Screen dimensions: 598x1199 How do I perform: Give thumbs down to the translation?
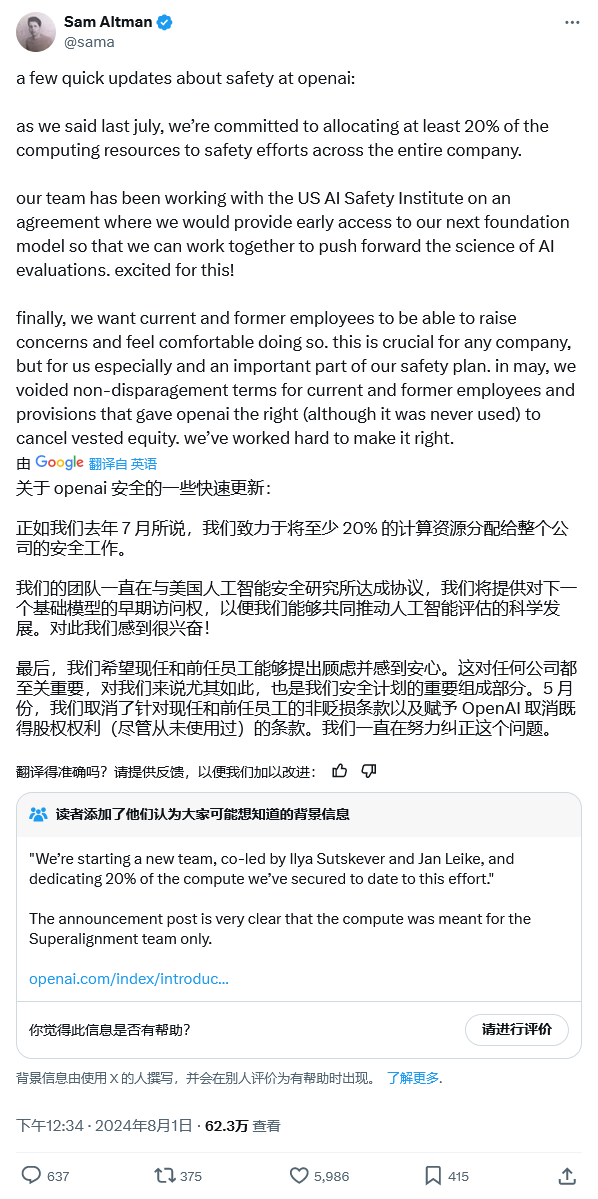coord(369,771)
